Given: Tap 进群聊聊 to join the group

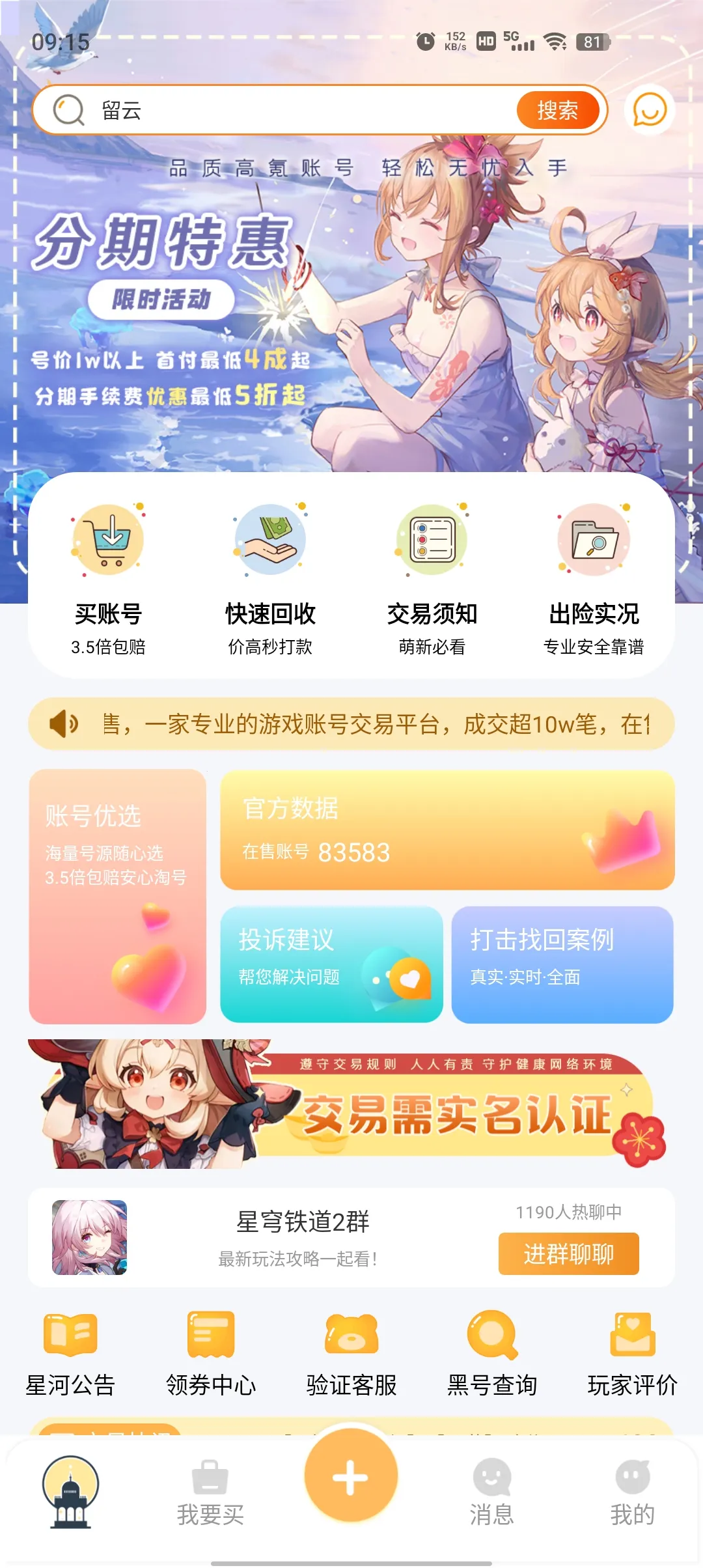Looking at the screenshot, I should 569,1253.
